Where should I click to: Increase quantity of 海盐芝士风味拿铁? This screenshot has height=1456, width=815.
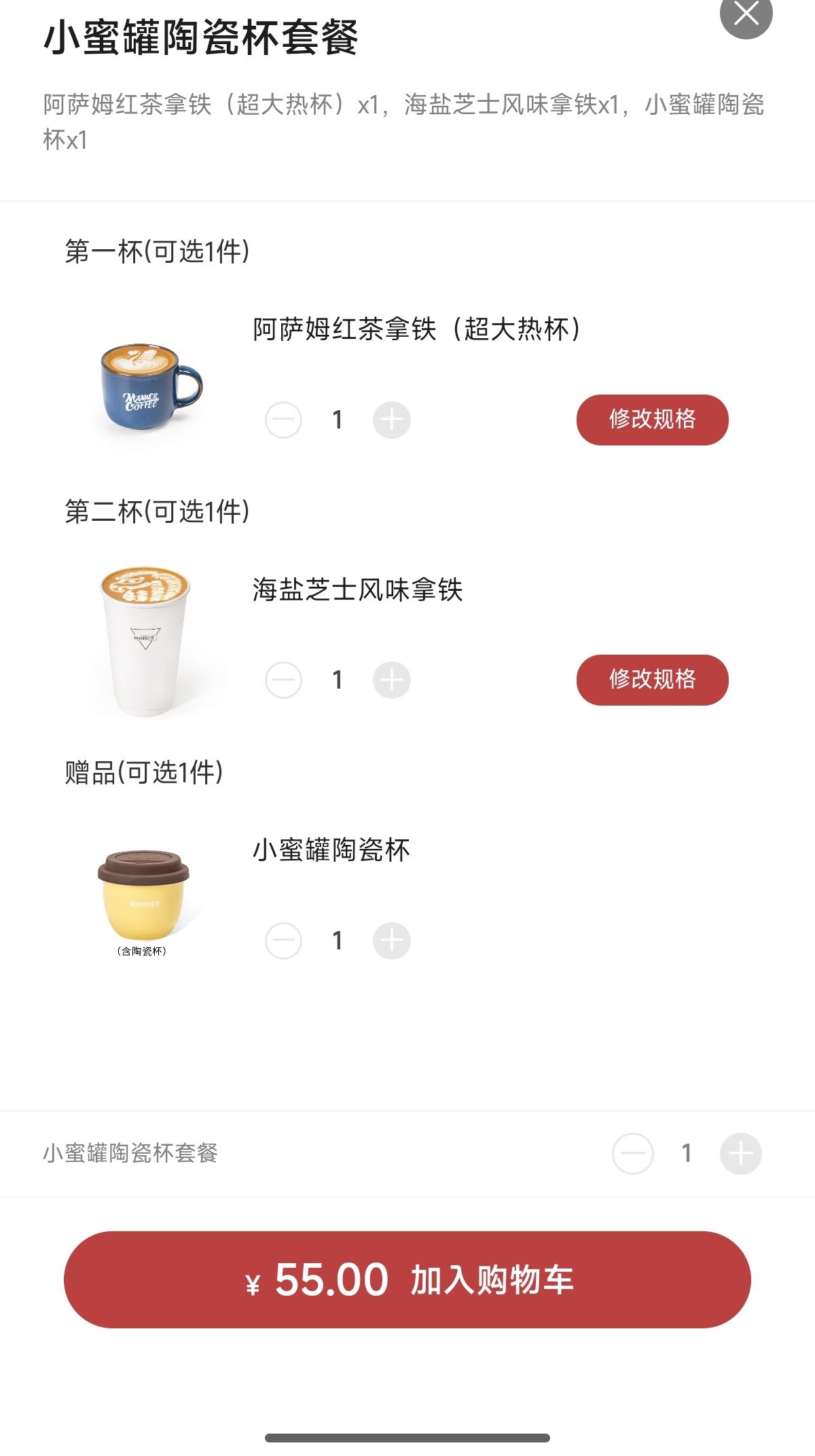tap(392, 680)
